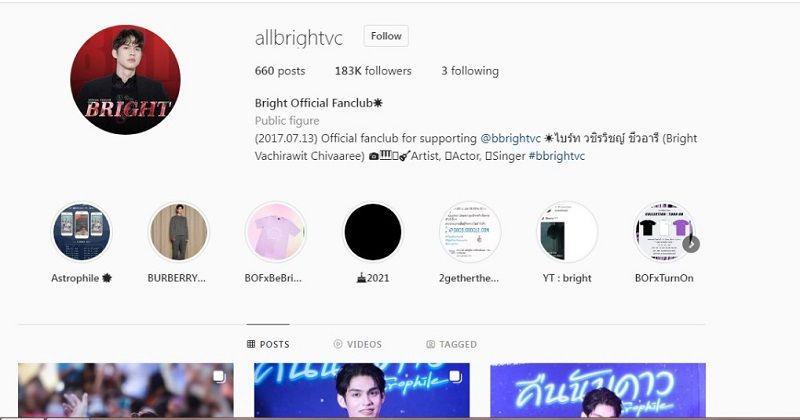Follow the allbrightvc account
The width and height of the screenshot is (800, 420).
[x=386, y=36]
